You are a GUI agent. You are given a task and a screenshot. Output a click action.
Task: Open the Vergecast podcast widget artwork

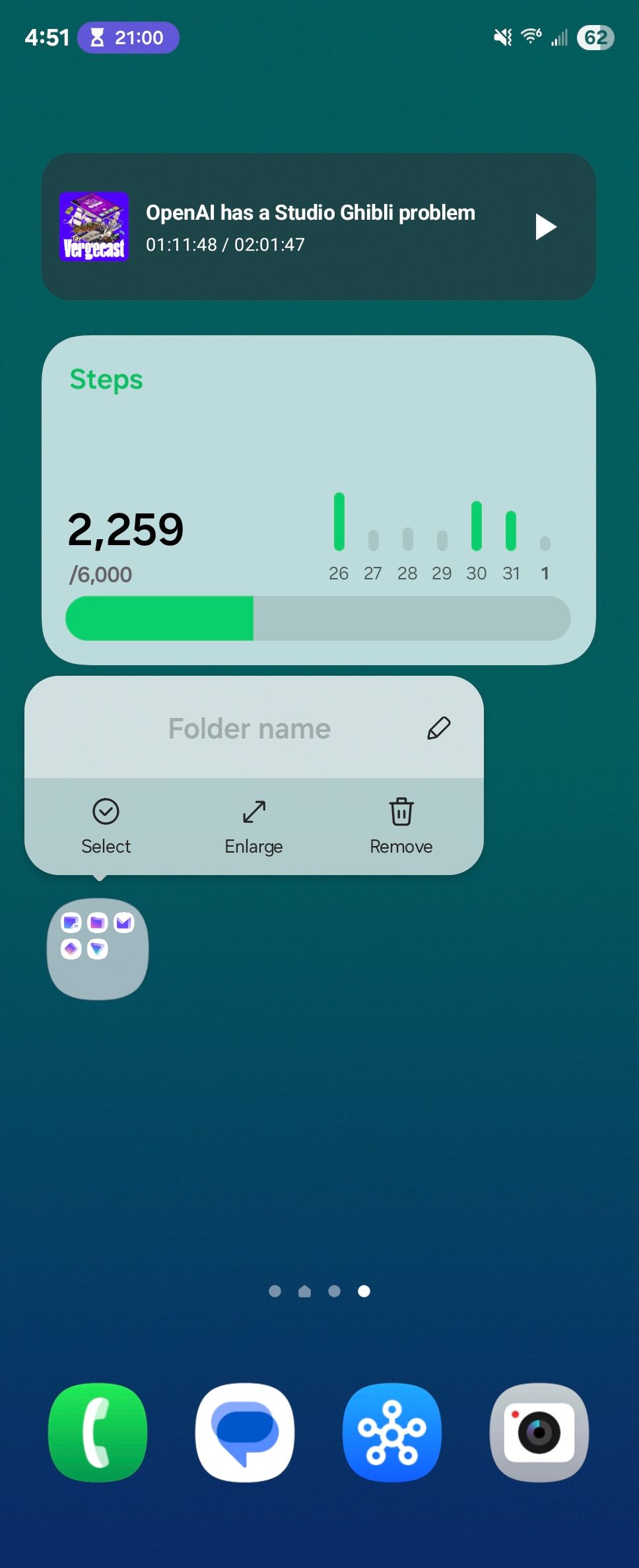(x=94, y=227)
